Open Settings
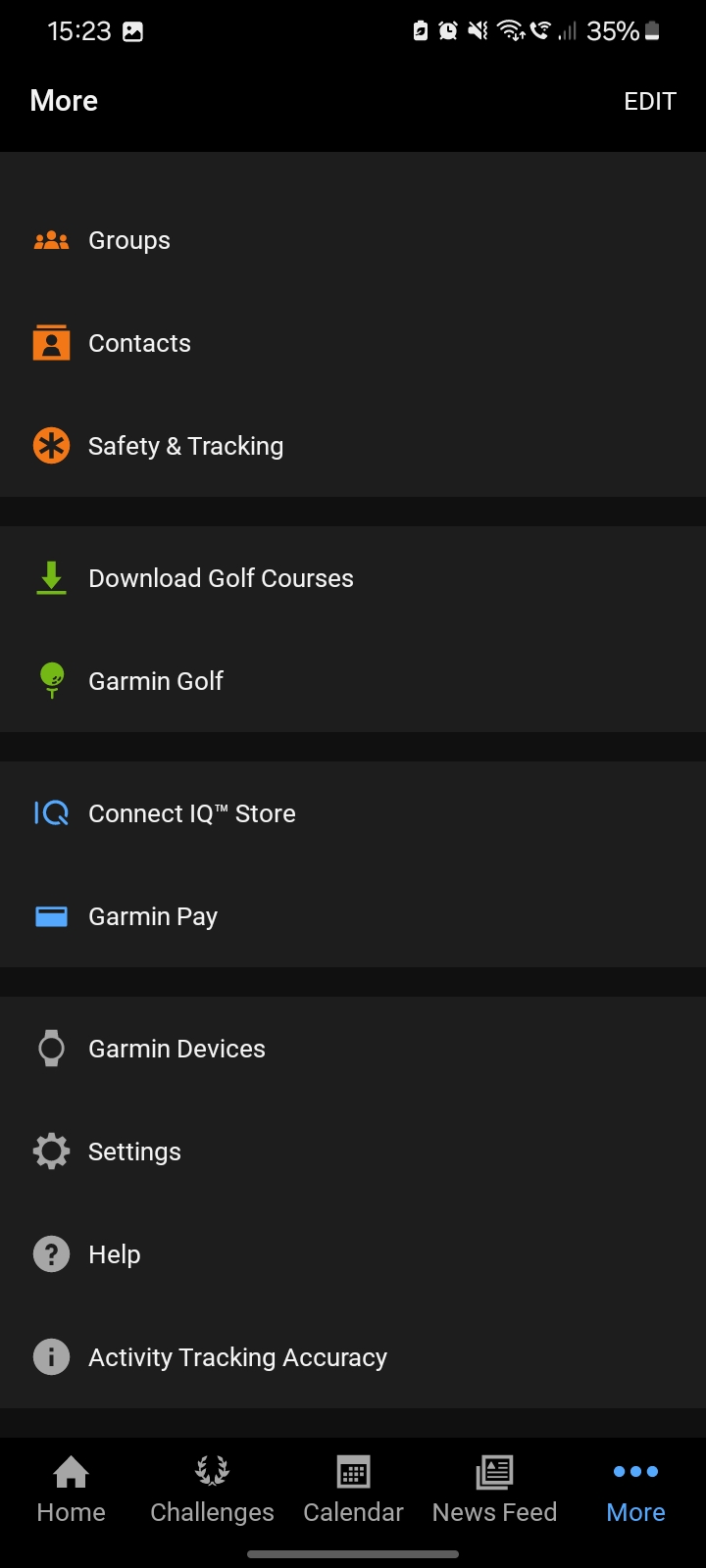 click(x=353, y=1151)
